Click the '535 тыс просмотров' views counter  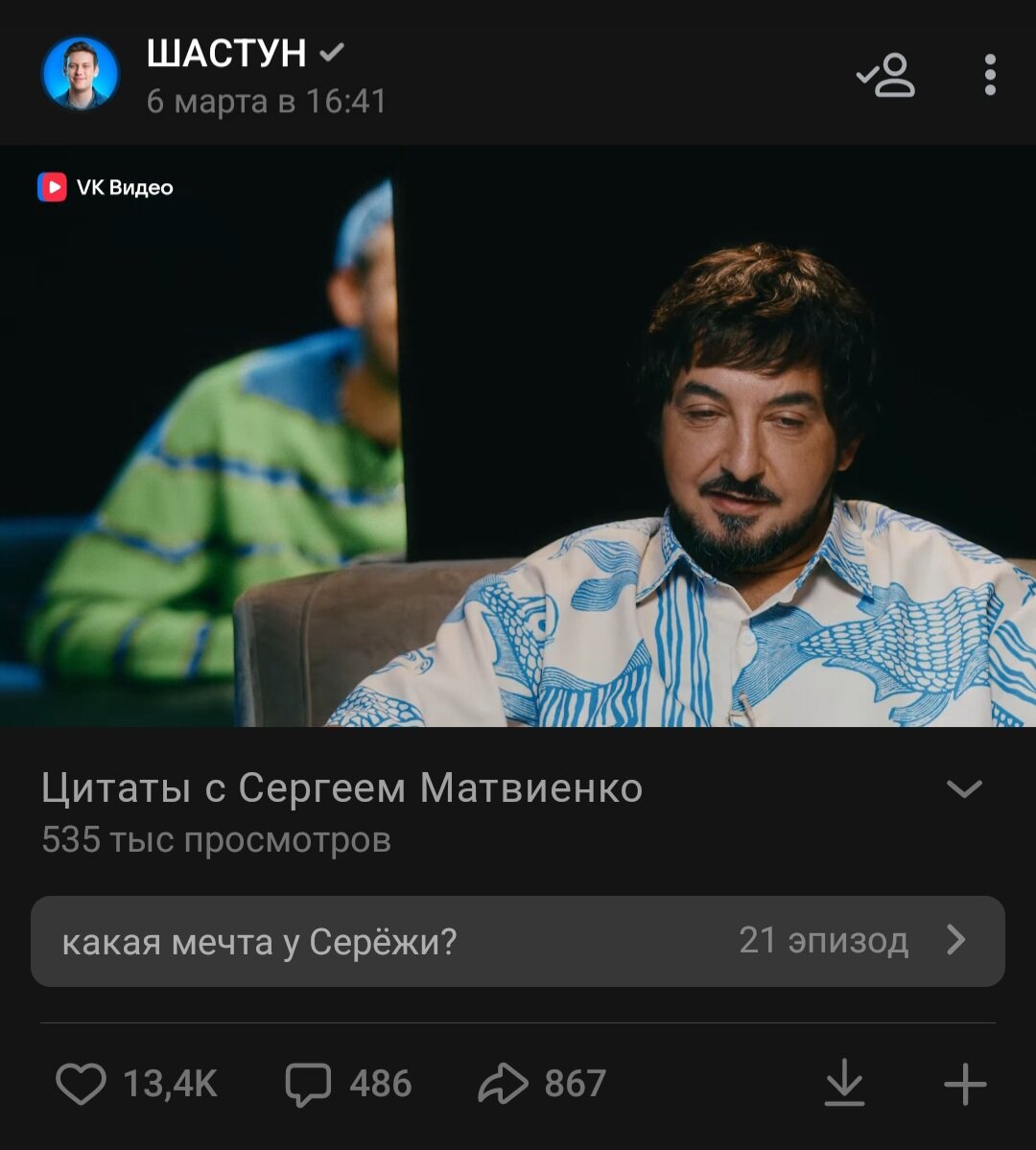click(216, 839)
